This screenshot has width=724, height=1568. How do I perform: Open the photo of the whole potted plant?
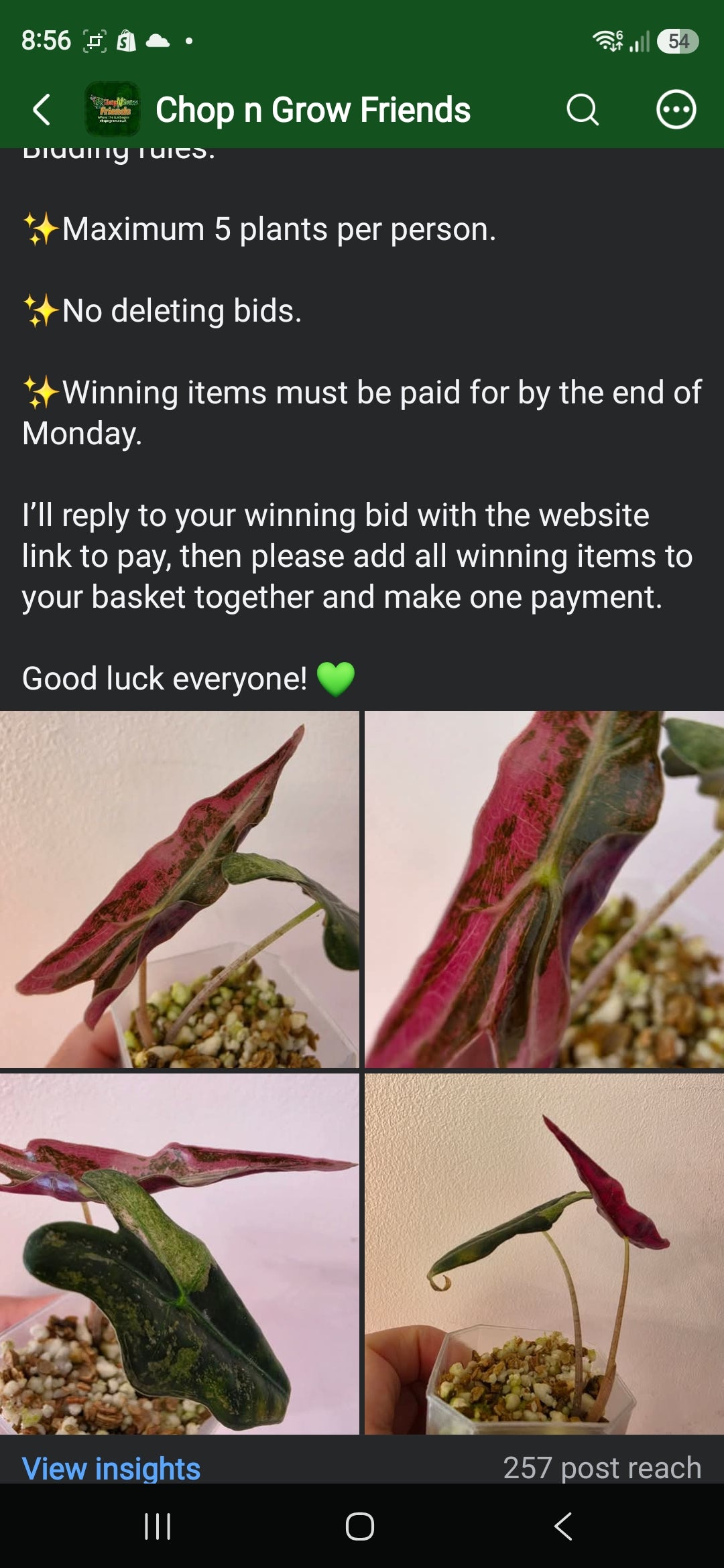coord(544,1254)
